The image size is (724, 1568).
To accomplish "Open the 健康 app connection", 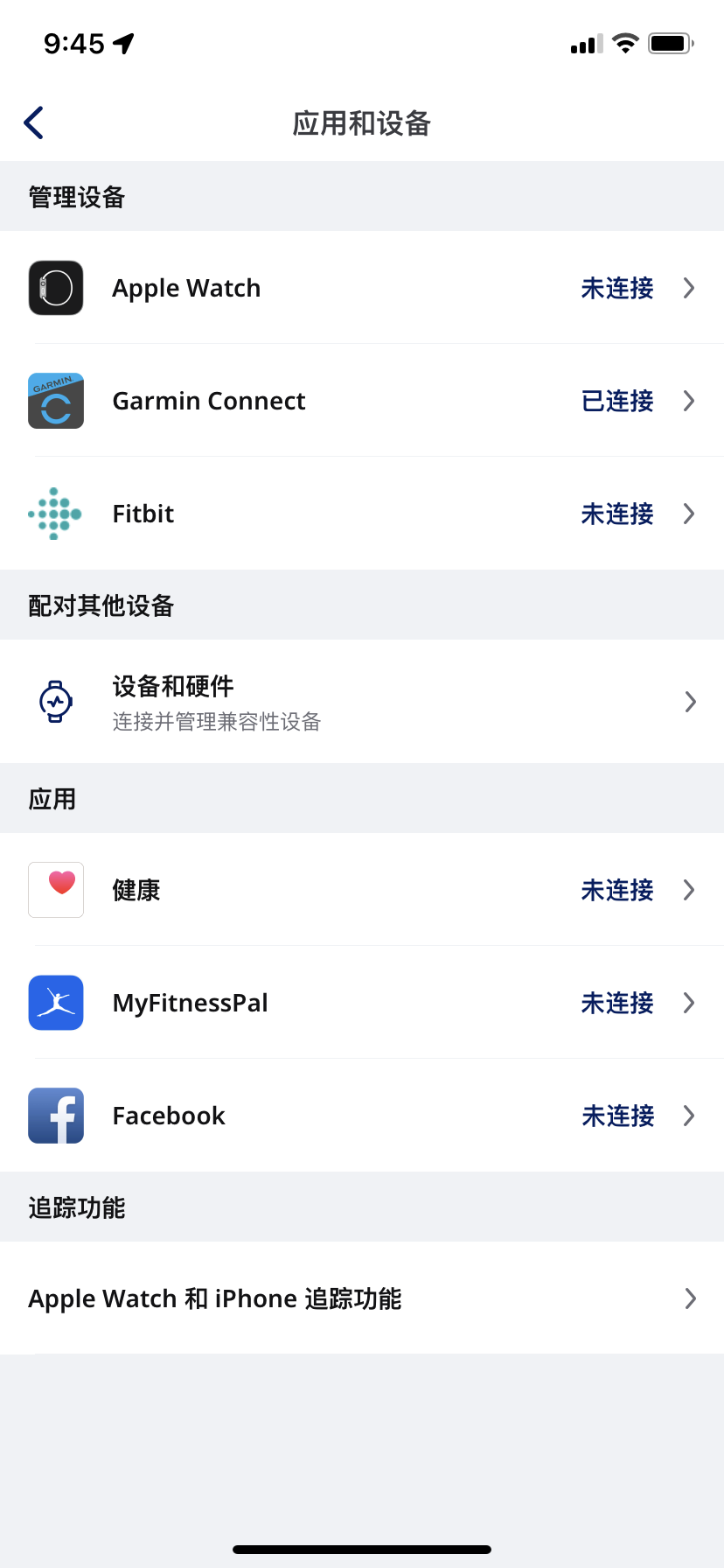I will tap(362, 890).
